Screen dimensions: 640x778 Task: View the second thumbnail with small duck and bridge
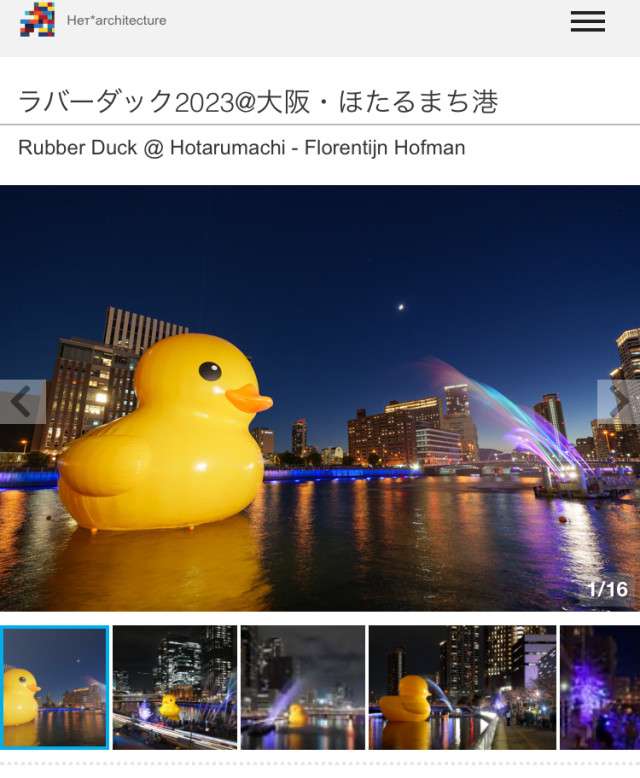point(175,688)
